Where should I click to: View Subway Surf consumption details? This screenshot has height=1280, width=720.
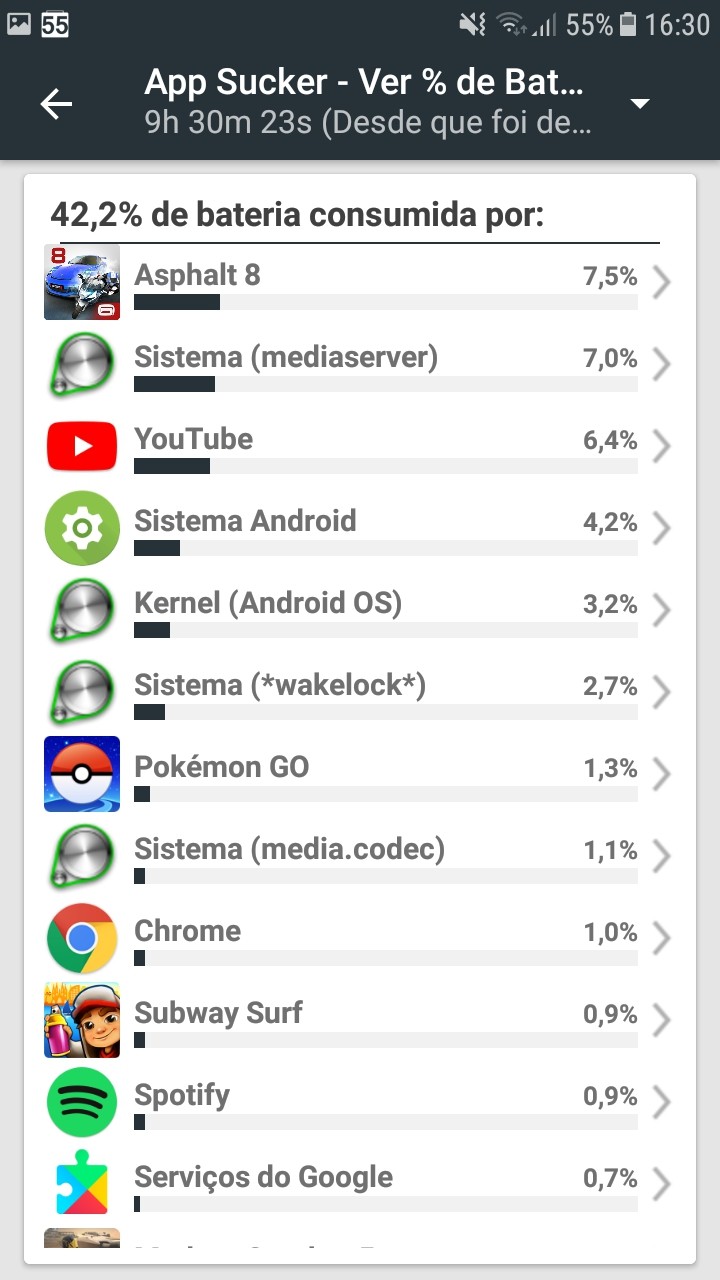pos(359,1021)
